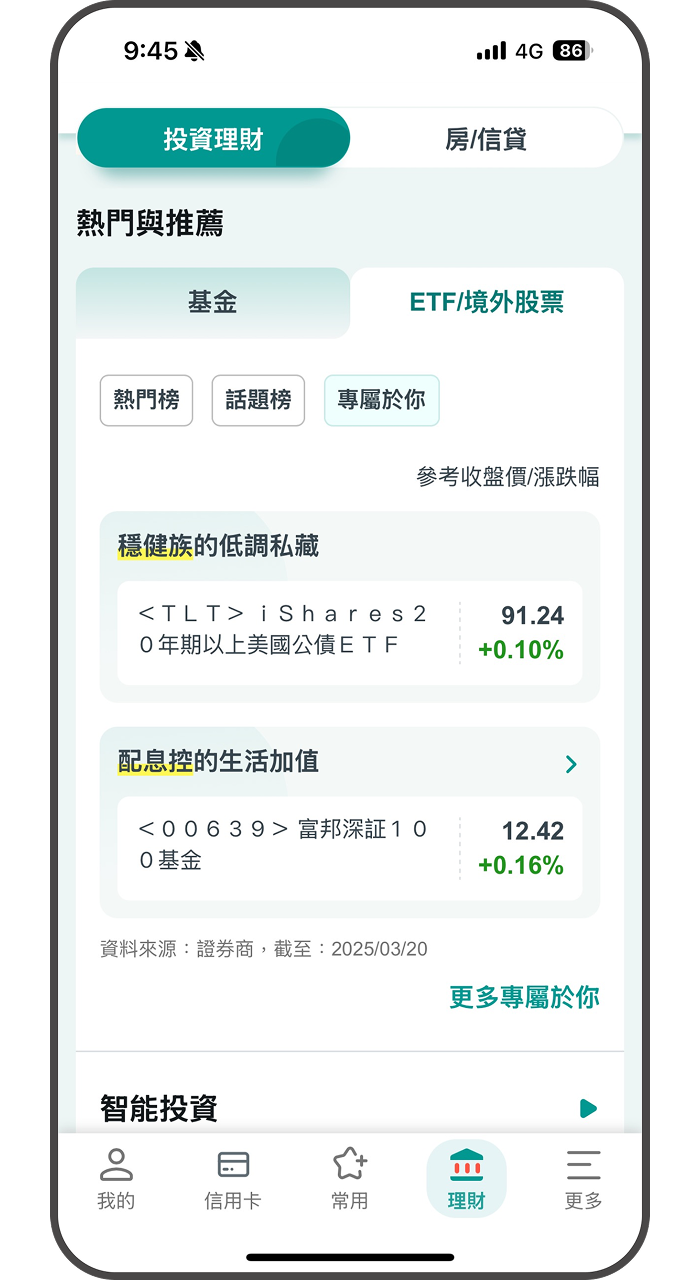Open the TLT iShares bond ETF card

(x=349, y=632)
